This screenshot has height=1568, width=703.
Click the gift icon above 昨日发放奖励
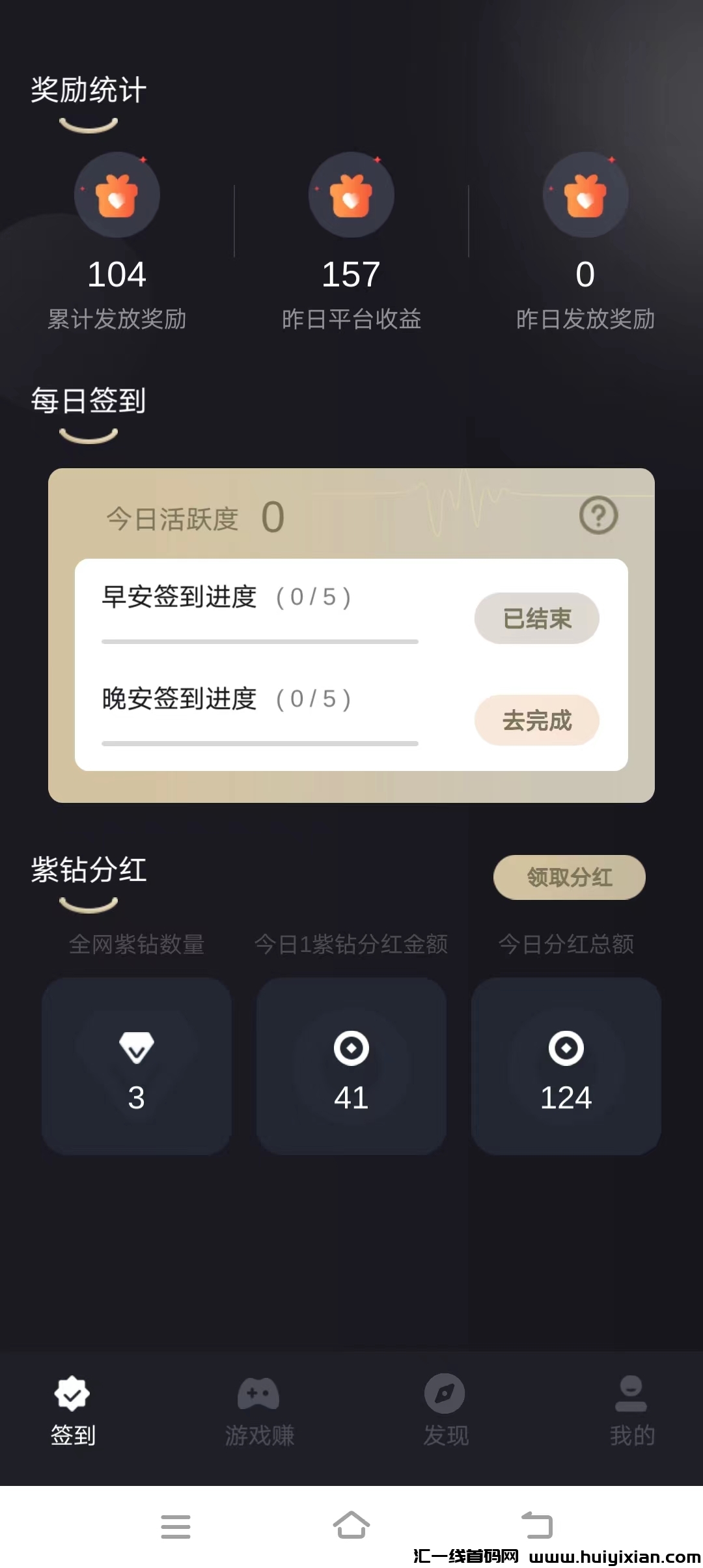pyautogui.click(x=585, y=195)
